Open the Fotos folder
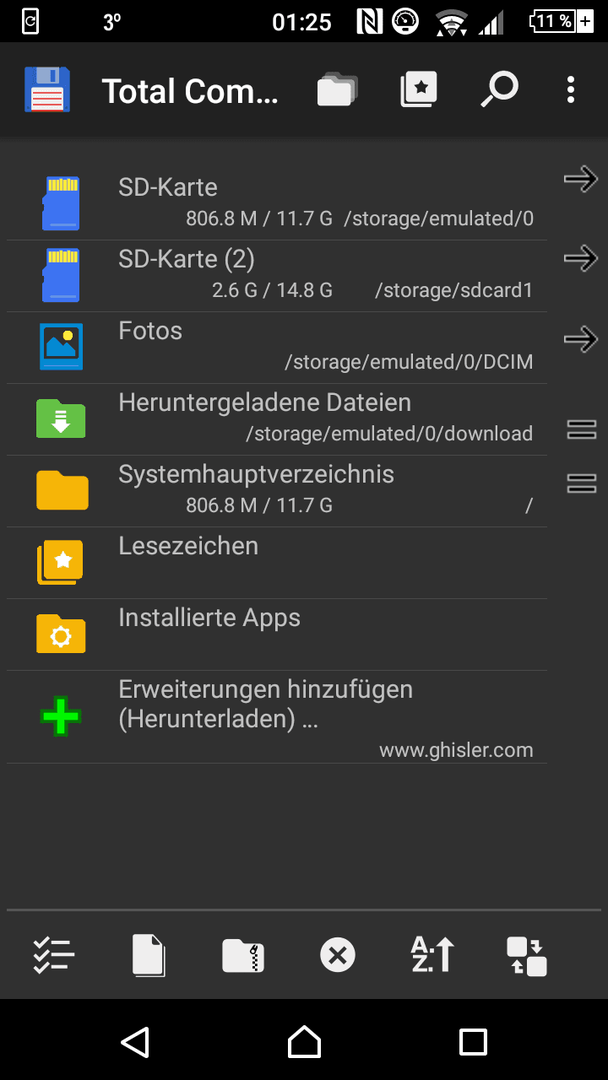608x1080 pixels. pos(276,346)
